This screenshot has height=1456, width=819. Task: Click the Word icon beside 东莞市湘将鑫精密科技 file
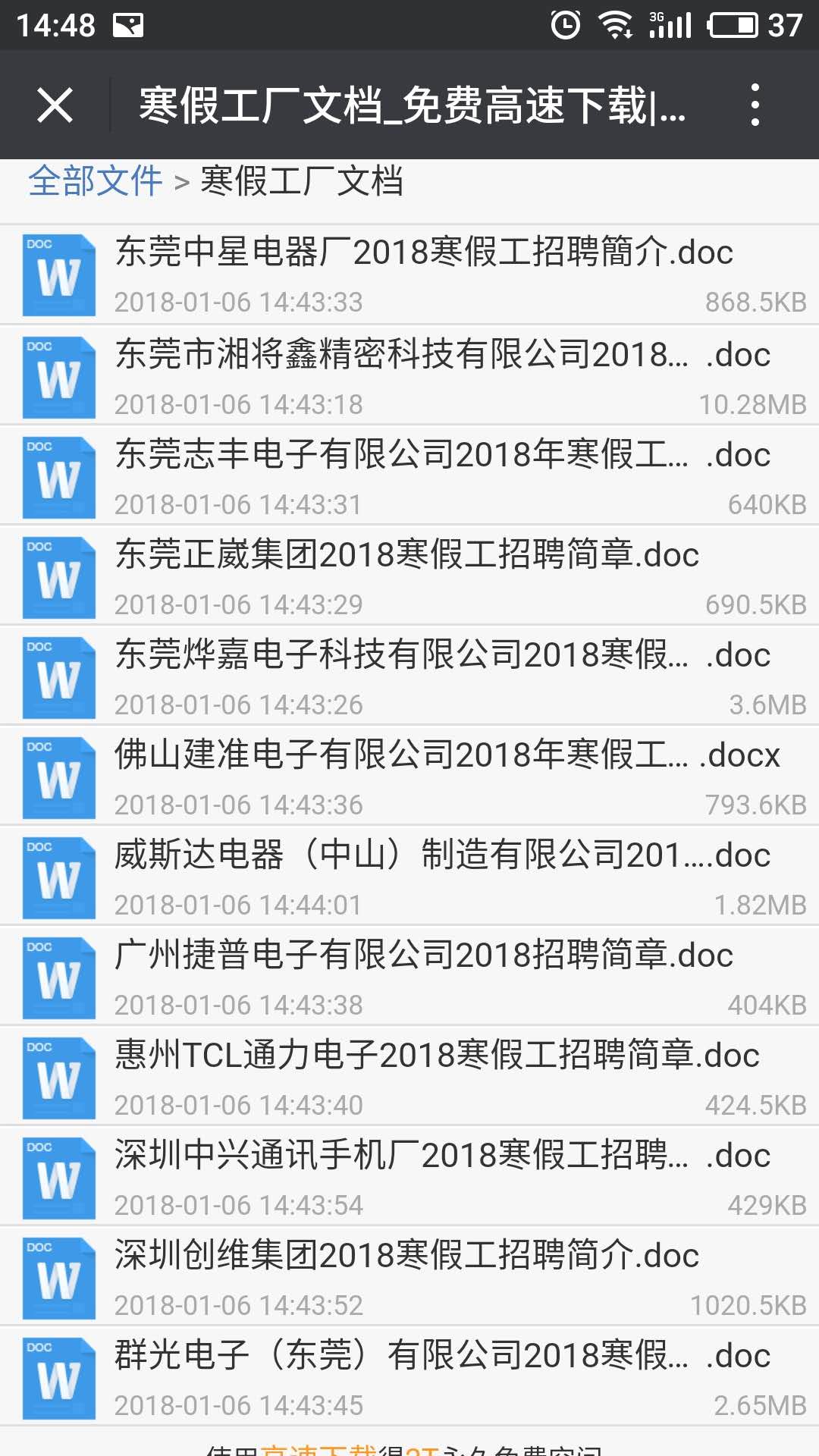(58, 375)
